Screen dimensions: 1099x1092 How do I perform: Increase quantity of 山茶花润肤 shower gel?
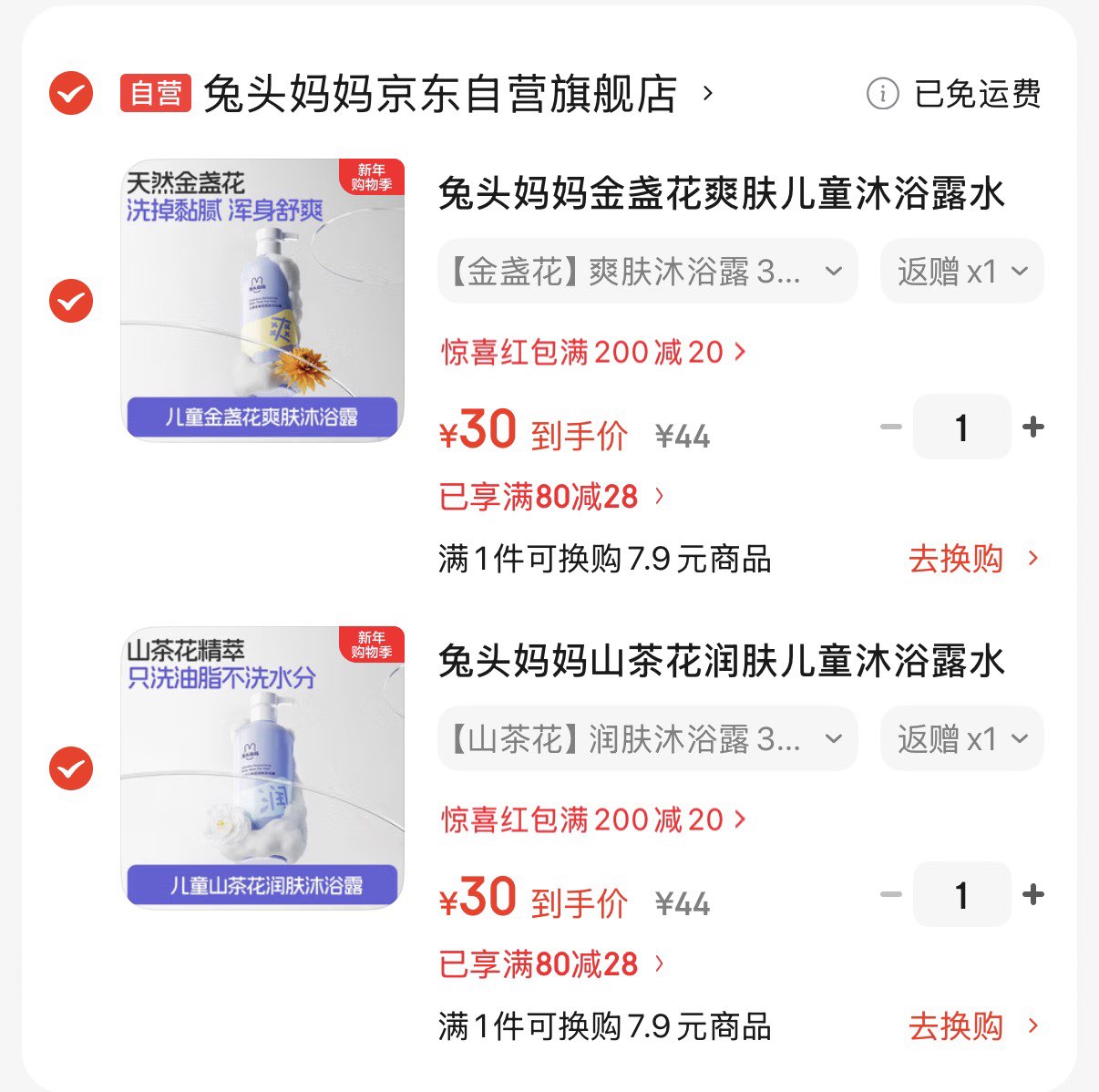pos(1033,894)
